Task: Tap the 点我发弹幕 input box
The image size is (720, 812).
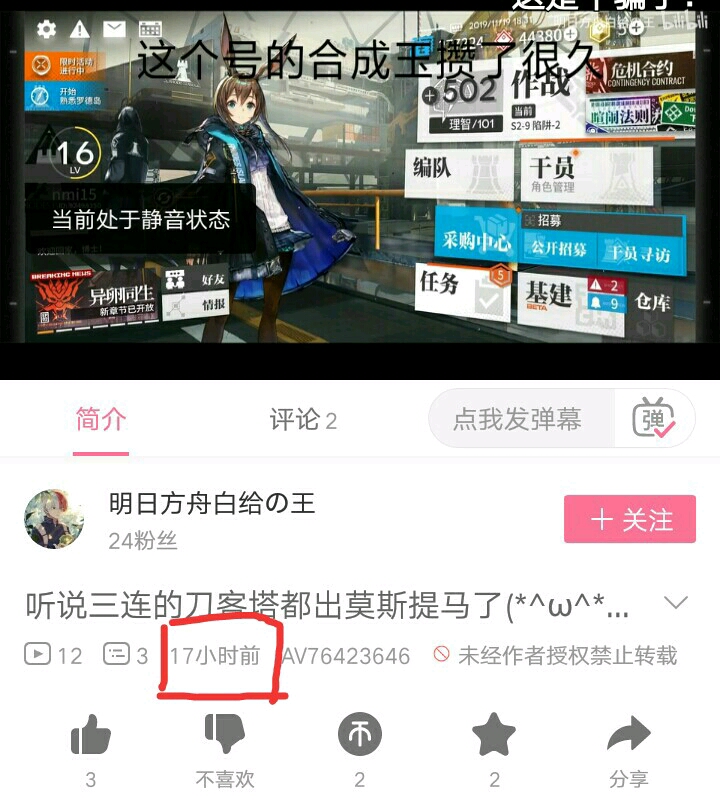Action: (x=517, y=419)
